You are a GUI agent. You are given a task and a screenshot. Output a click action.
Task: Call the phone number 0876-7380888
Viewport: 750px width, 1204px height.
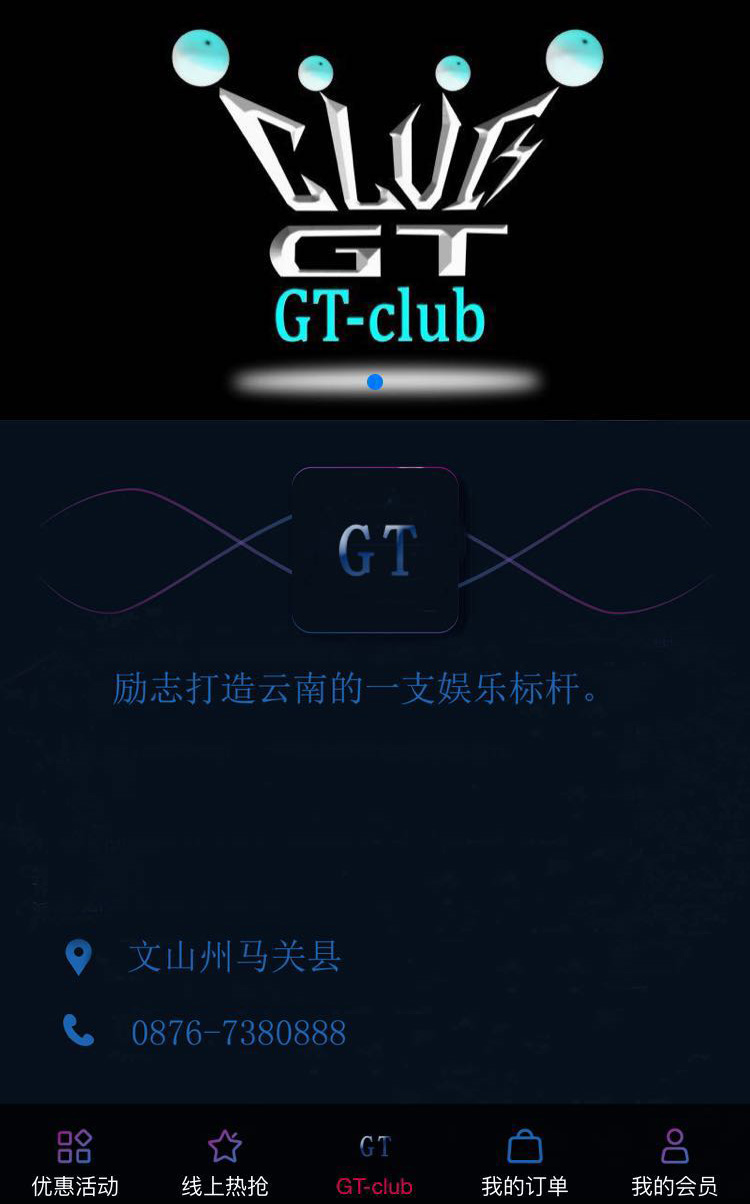238,1032
